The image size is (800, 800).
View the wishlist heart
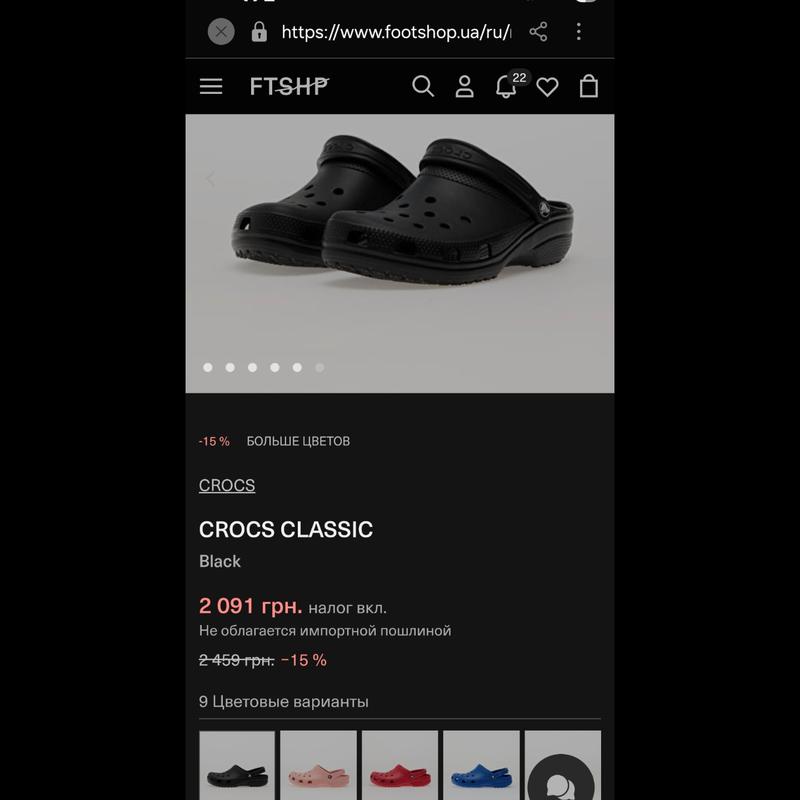547,87
